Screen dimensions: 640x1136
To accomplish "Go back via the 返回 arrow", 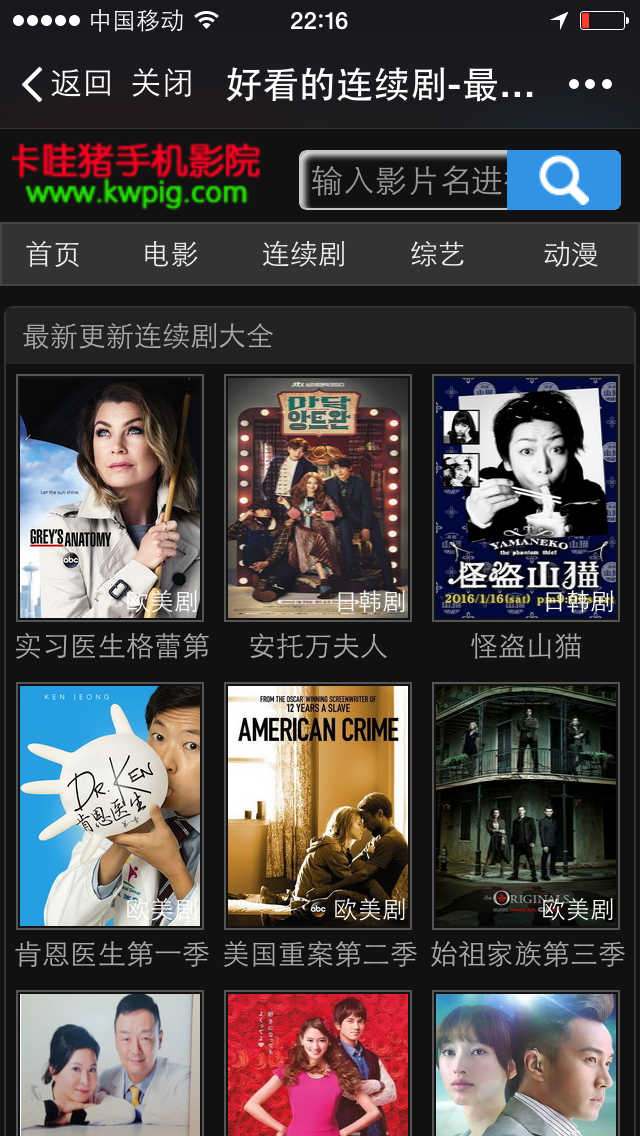I will click(x=66, y=84).
